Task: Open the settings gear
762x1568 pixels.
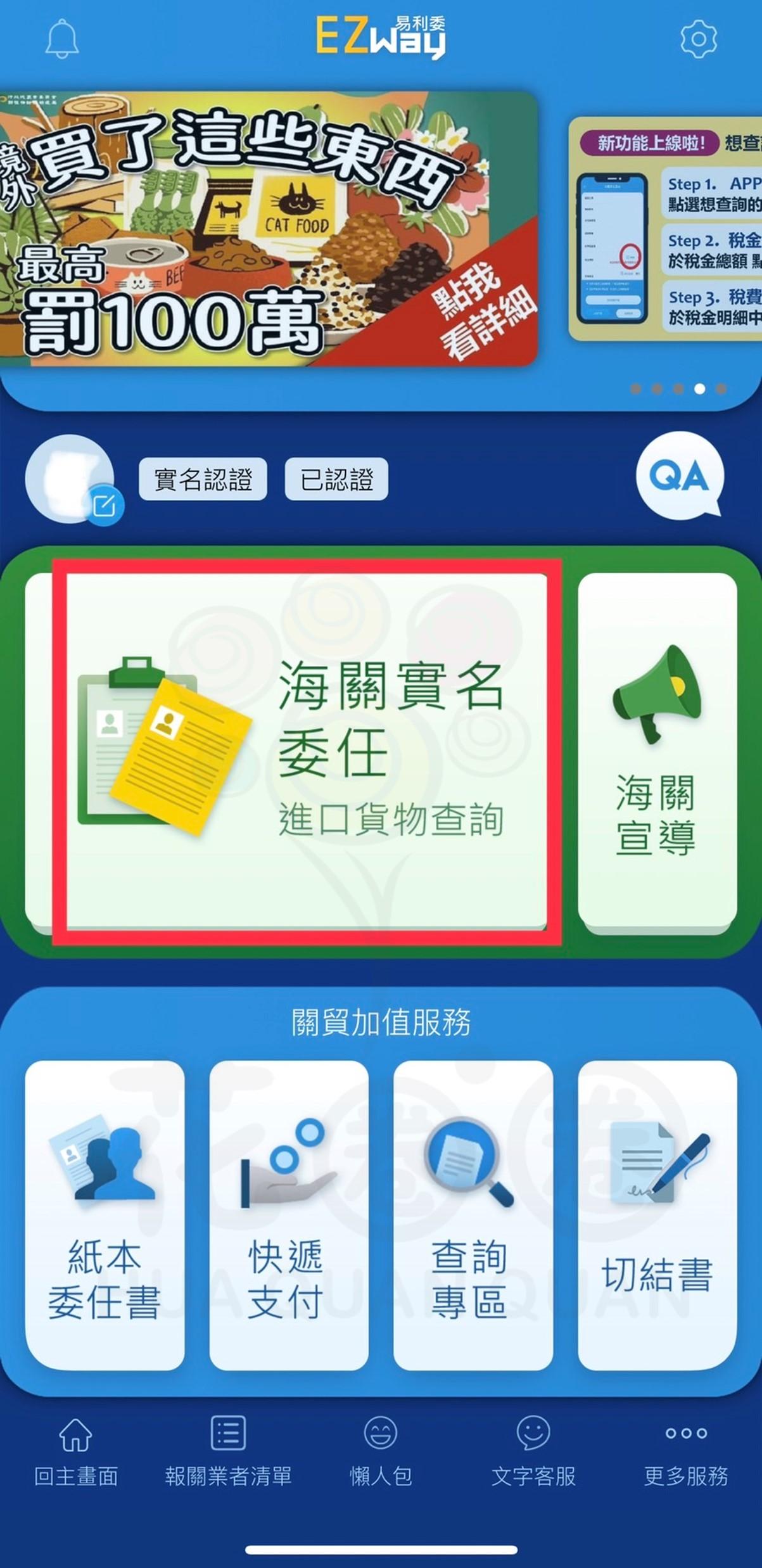Action: click(x=698, y=39)
